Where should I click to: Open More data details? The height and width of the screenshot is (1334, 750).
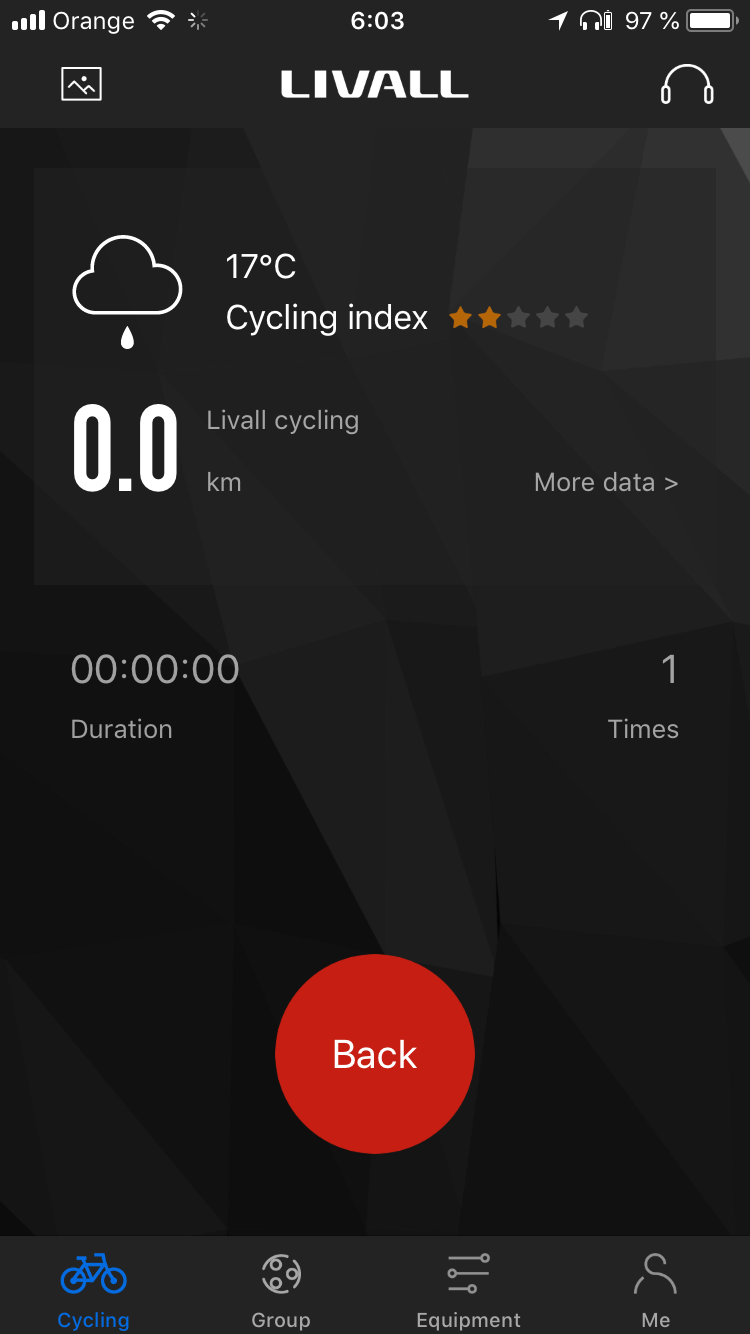(606, 482)
